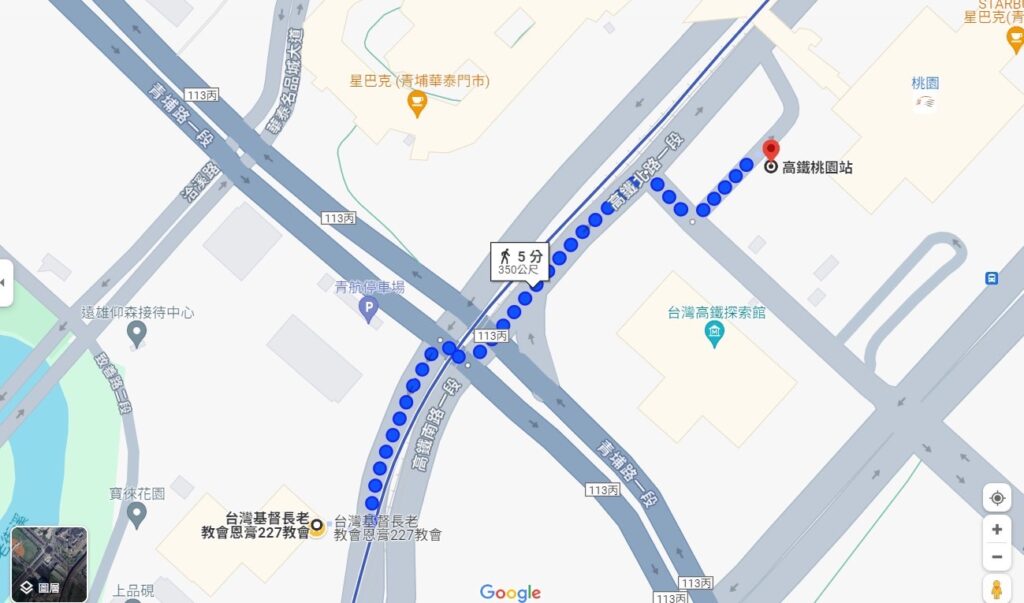Tap the 高鐵桃園站 destination pin
This screenshot has width=1024, height=603.
(x=771, y=152)
